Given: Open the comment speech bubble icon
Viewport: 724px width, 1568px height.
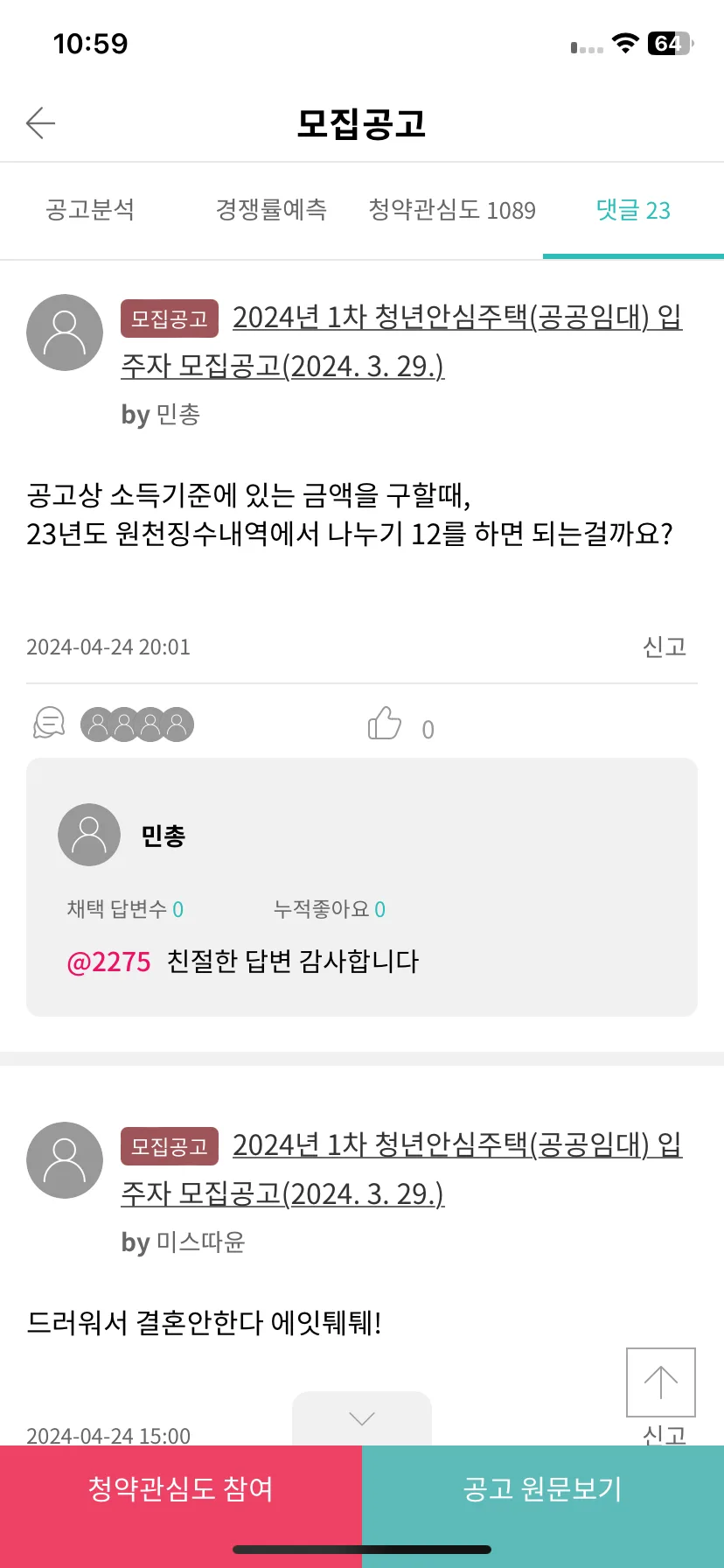Looking at the screenshot, I should tap(48, 723).
